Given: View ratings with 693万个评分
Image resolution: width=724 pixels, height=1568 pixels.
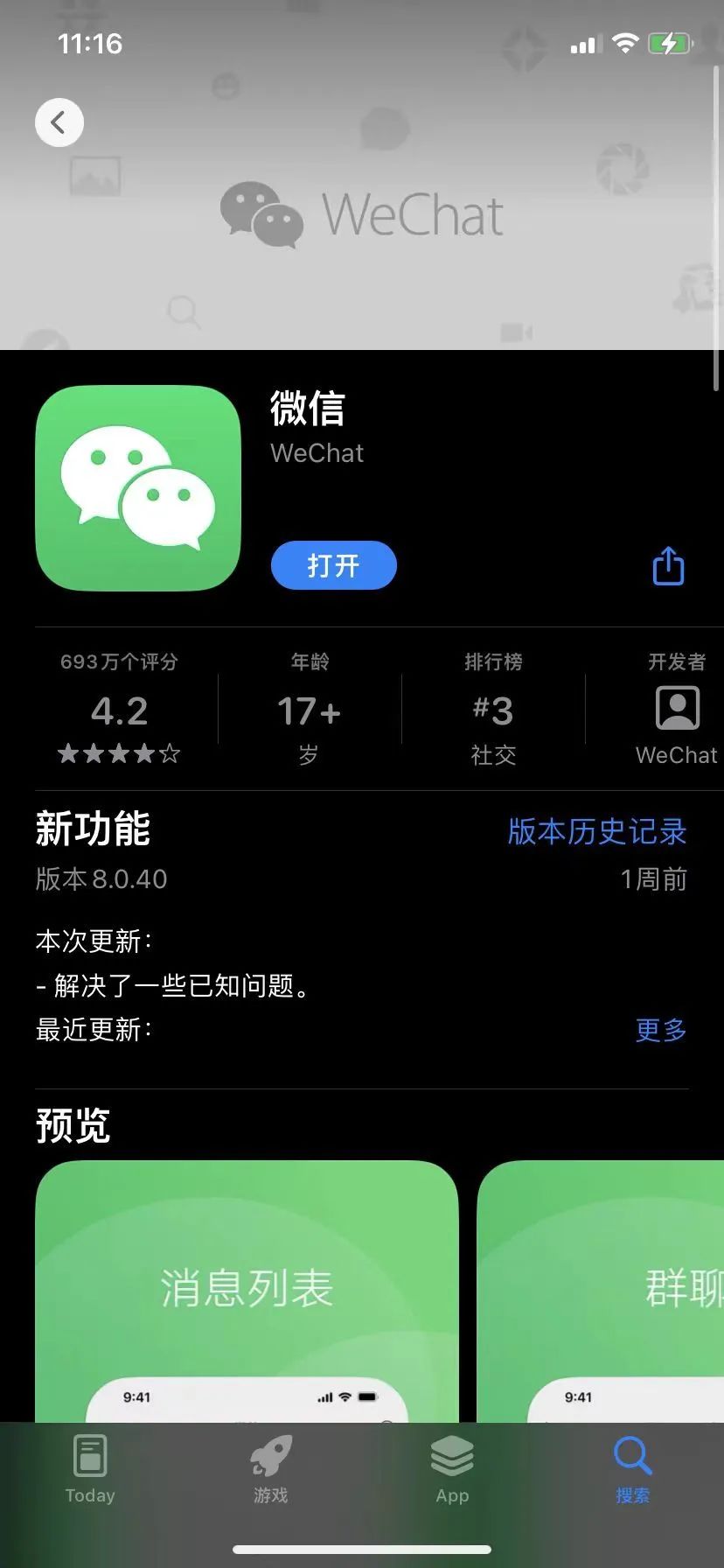Looking at the screenshot, I should 119,710.
